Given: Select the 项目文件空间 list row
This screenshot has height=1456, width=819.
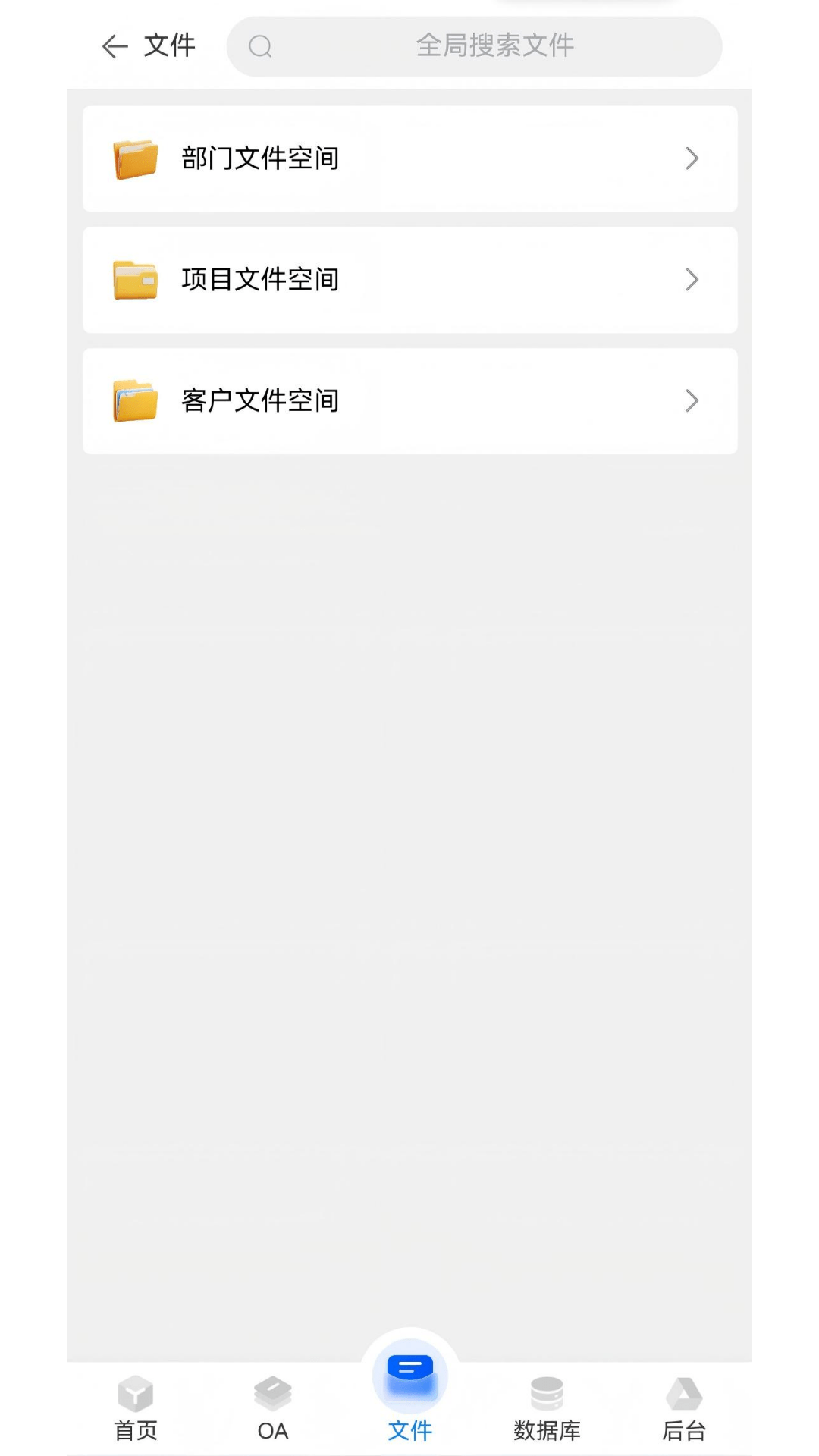Looking at the screenshot, I should point(409,280).
